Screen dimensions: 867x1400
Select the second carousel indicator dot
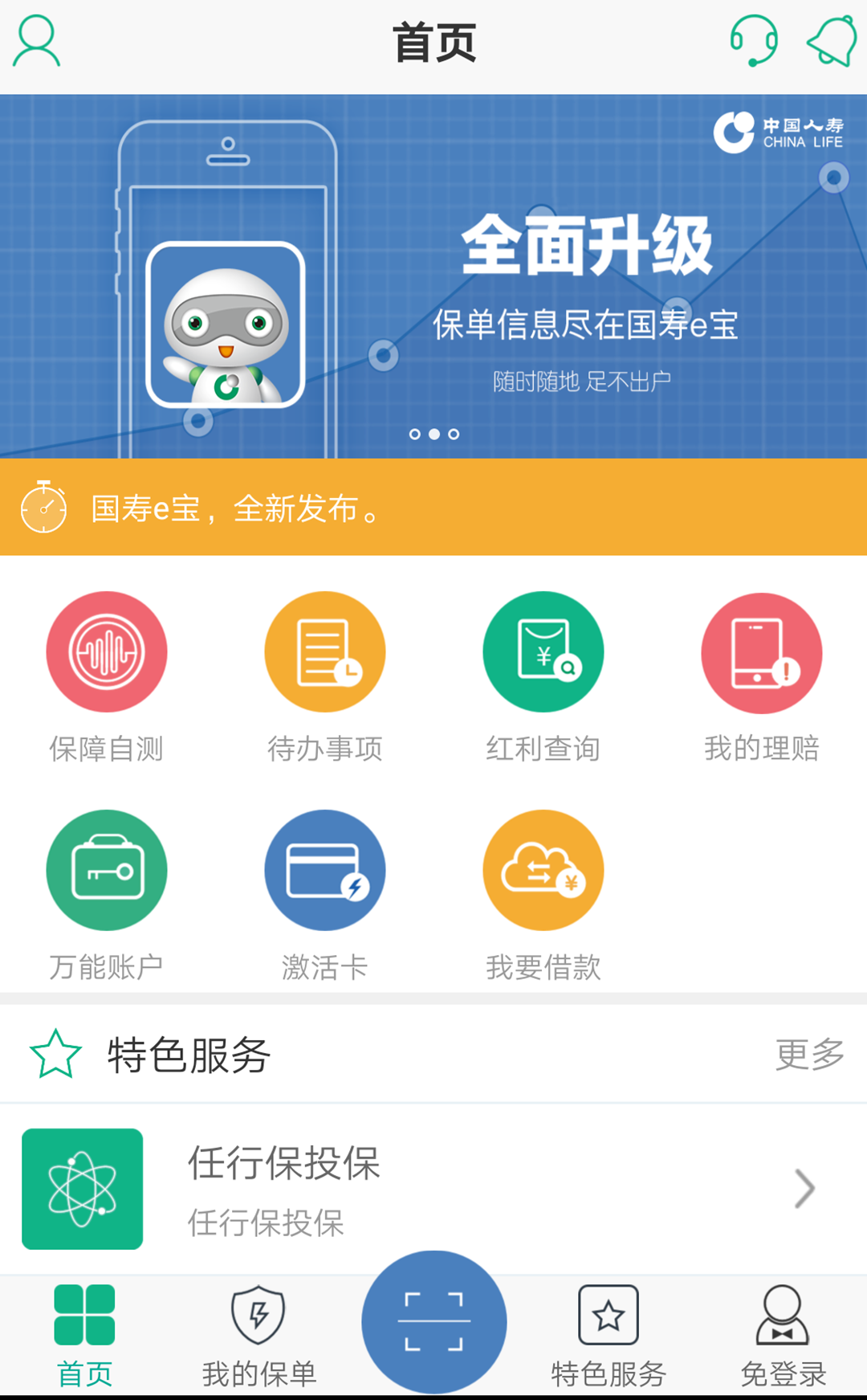(433, 434)
